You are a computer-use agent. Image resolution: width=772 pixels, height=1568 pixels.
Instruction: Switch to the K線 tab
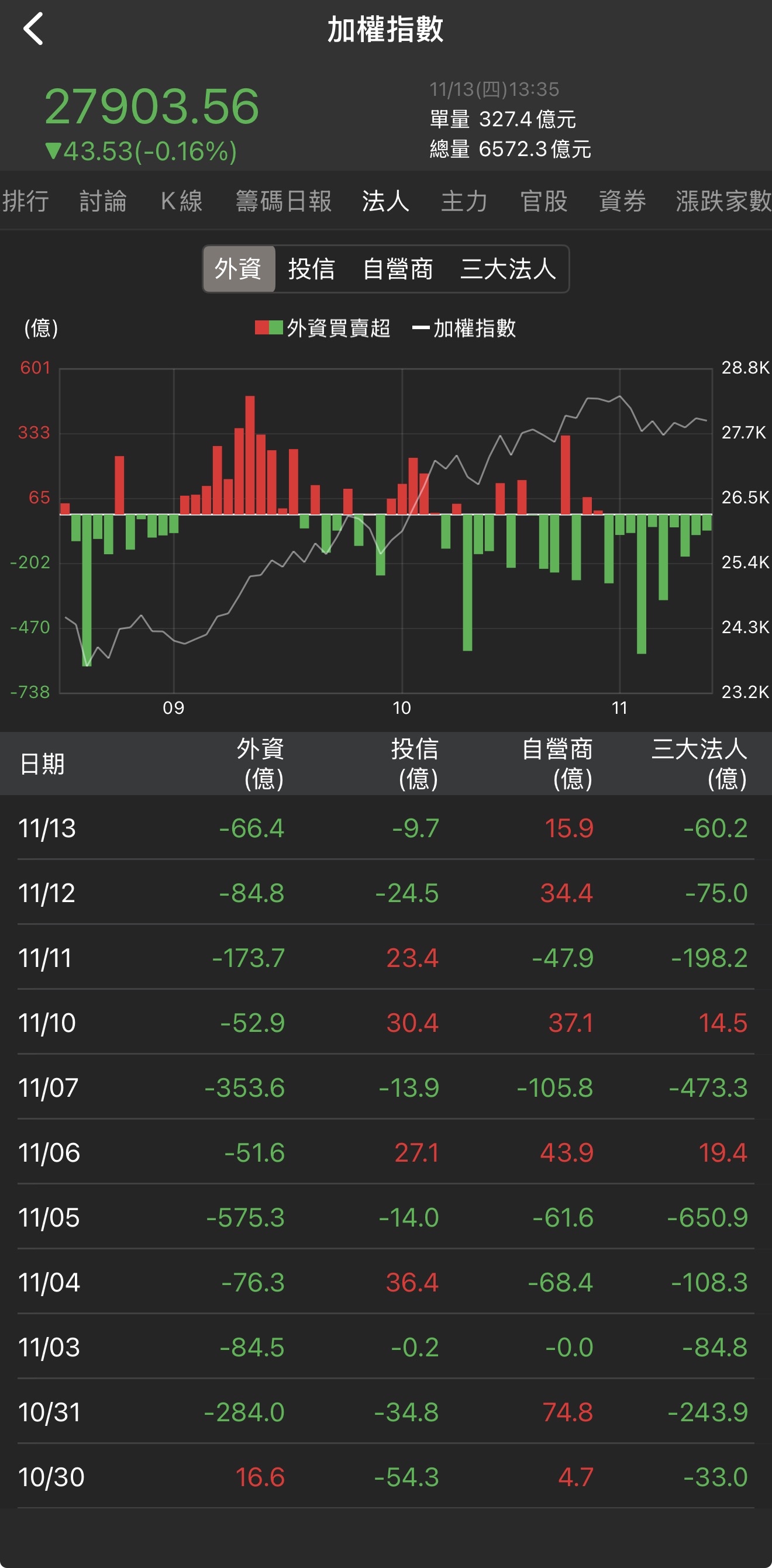click(x=181, y=201)
